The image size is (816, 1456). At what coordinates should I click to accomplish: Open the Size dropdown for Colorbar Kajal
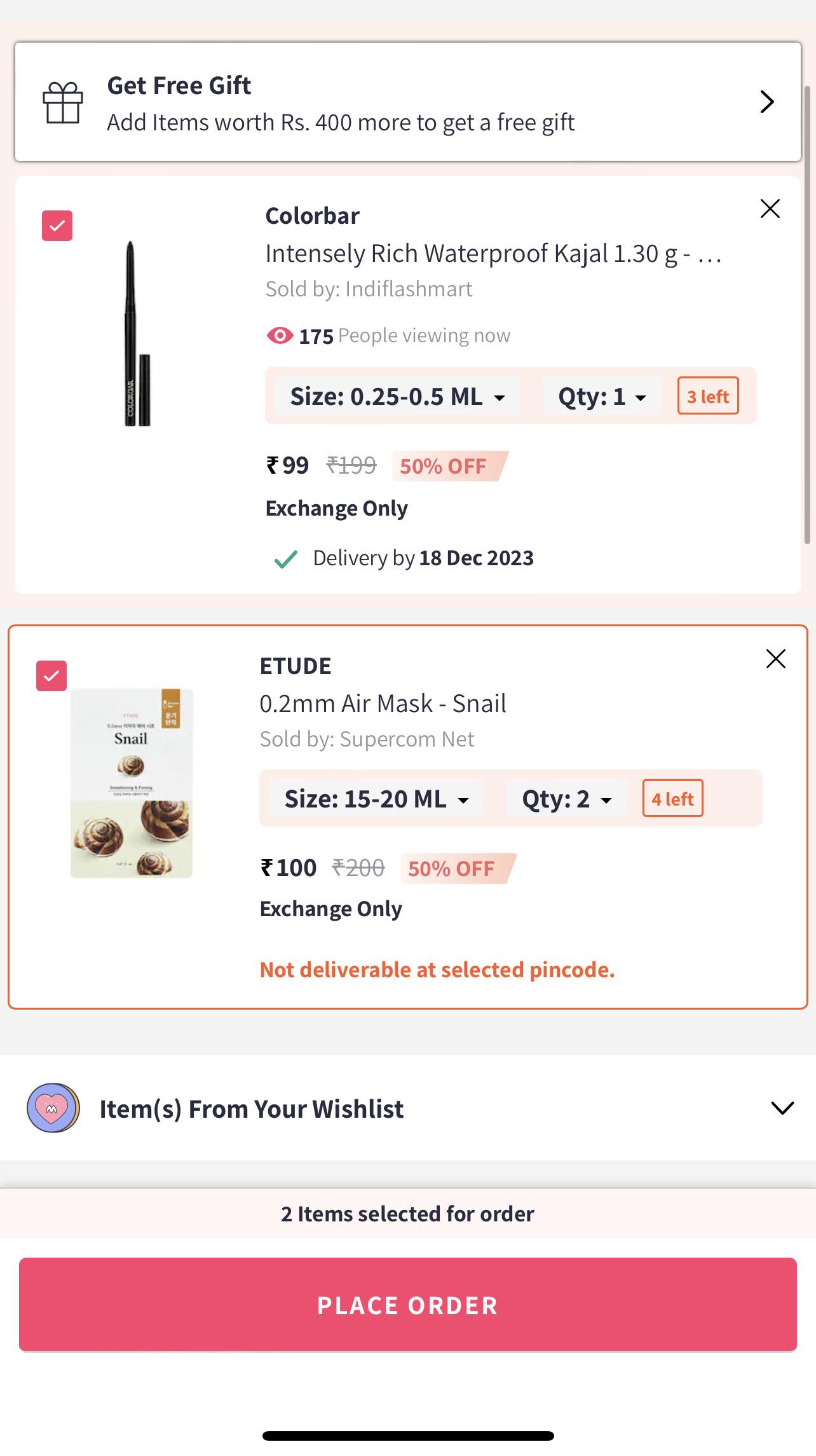pyautogui.click(x=393, y=395)
